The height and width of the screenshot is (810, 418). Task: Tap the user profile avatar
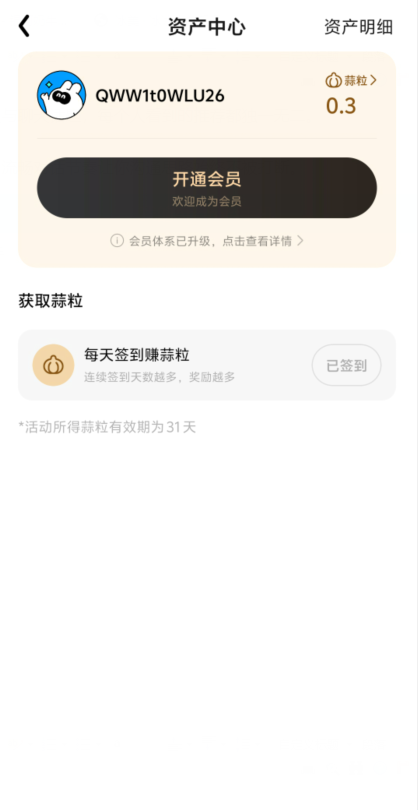61,96
